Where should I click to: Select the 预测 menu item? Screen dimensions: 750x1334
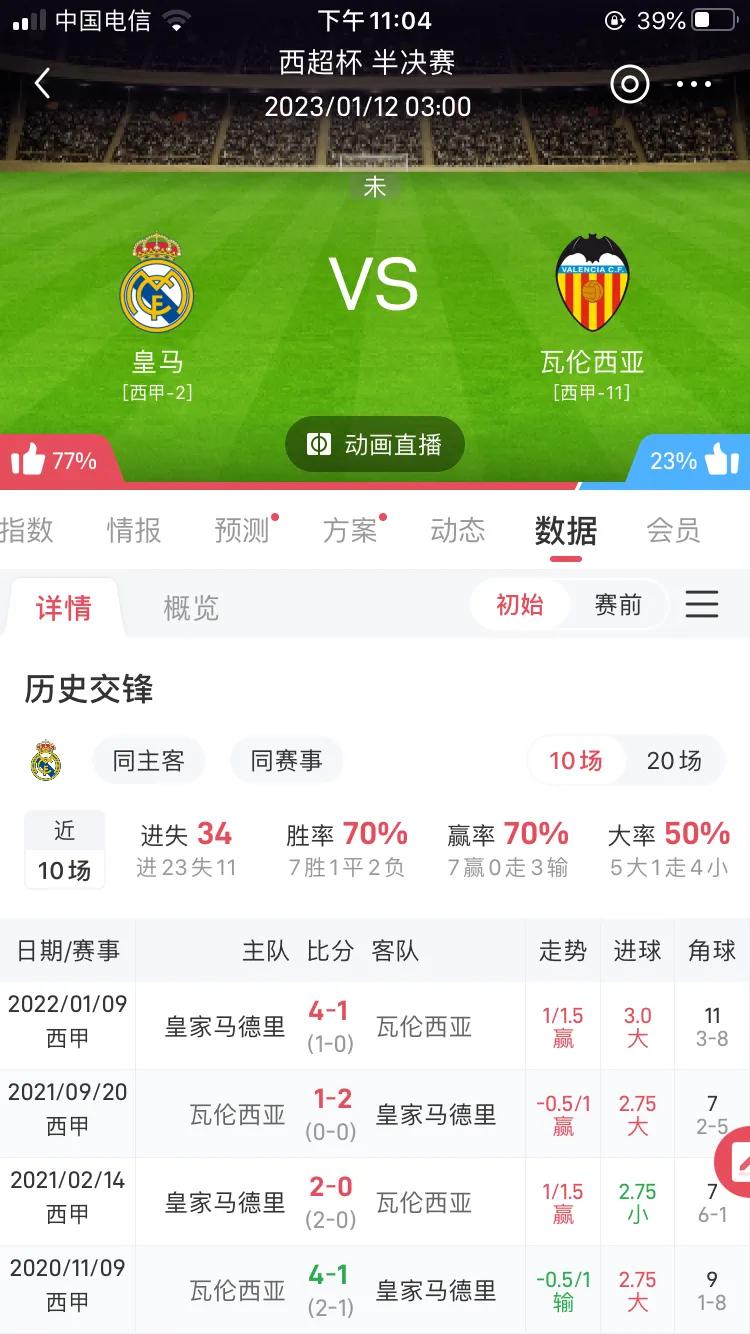click(x=240, y=531)
